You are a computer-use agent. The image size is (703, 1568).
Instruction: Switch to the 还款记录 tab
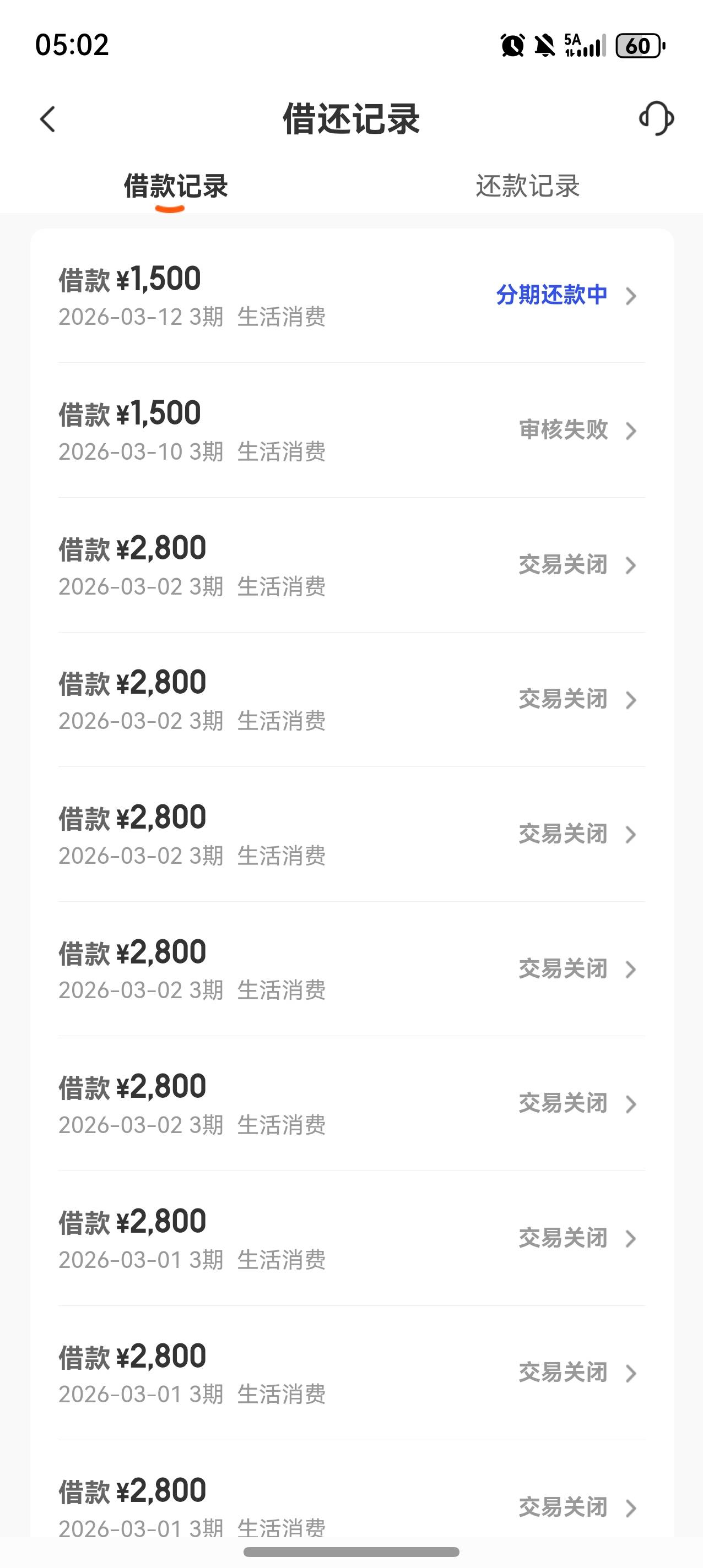point(527,186)
